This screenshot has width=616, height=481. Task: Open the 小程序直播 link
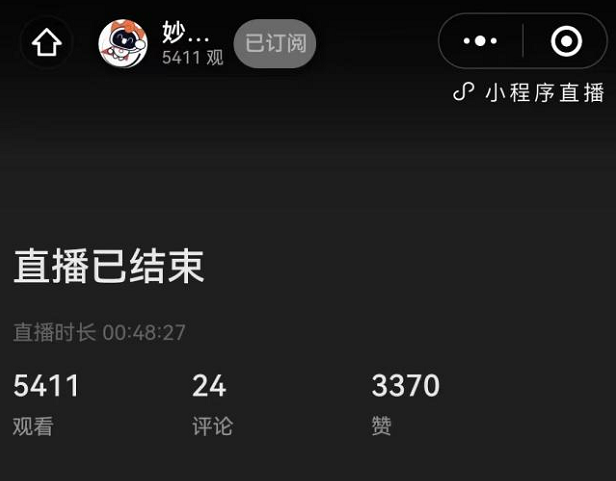click(529, 93)
